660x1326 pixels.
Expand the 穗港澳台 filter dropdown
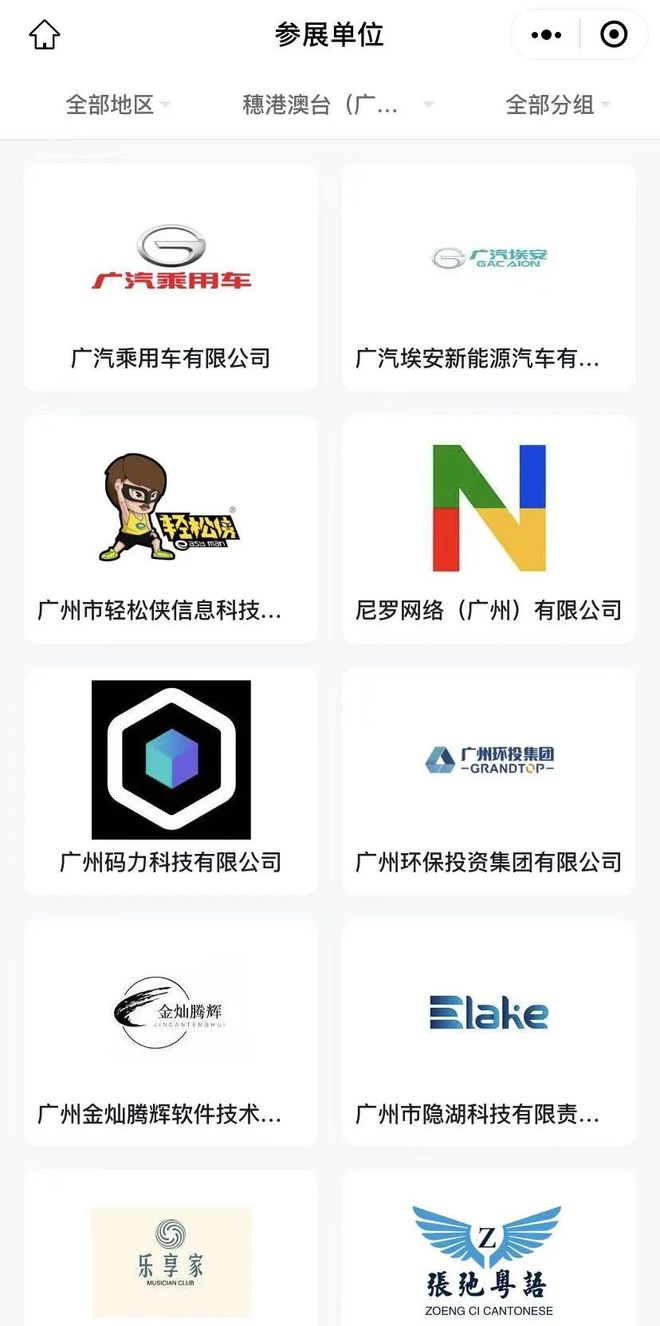click(337, 104)
